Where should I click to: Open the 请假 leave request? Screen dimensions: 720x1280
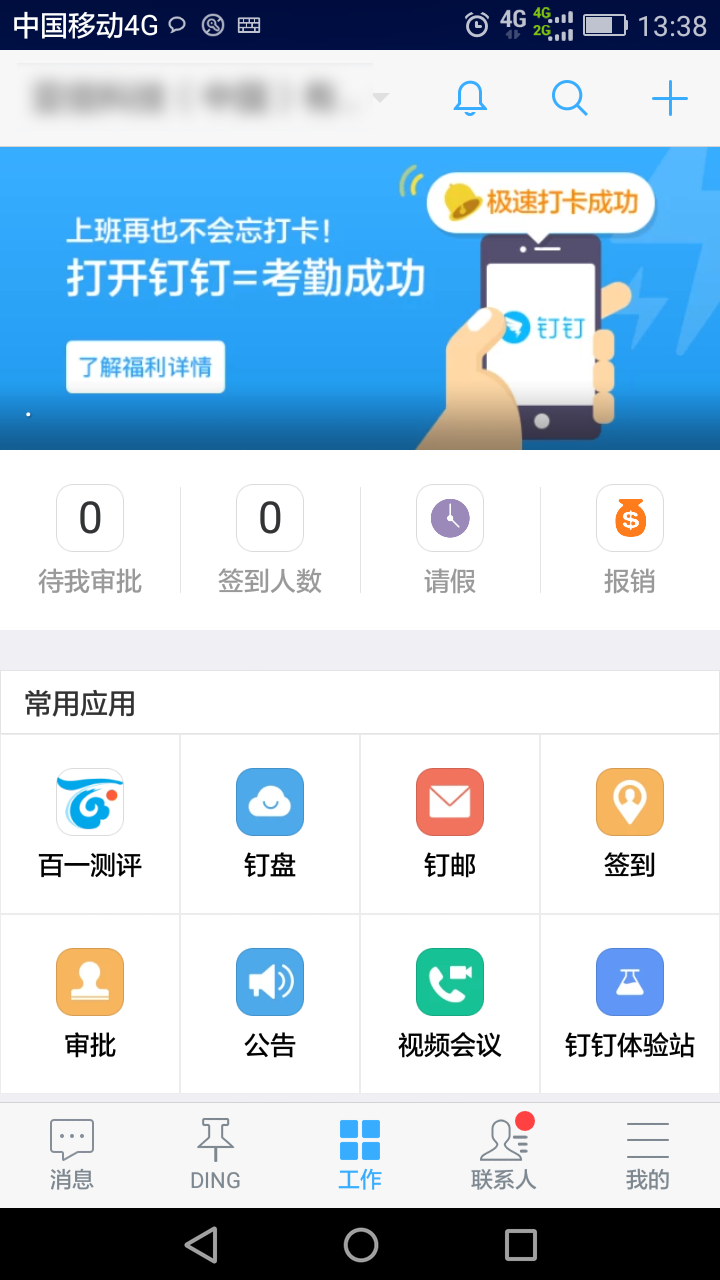450,540
